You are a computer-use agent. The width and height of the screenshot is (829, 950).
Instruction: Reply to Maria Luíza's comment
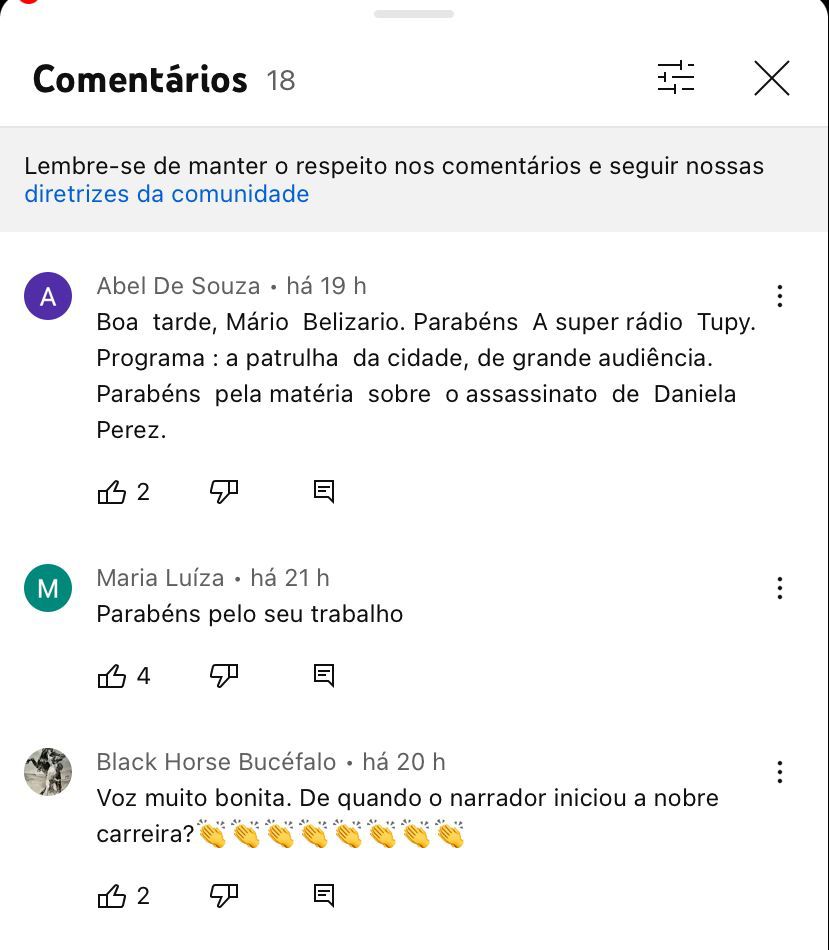(x=324, y=676)
